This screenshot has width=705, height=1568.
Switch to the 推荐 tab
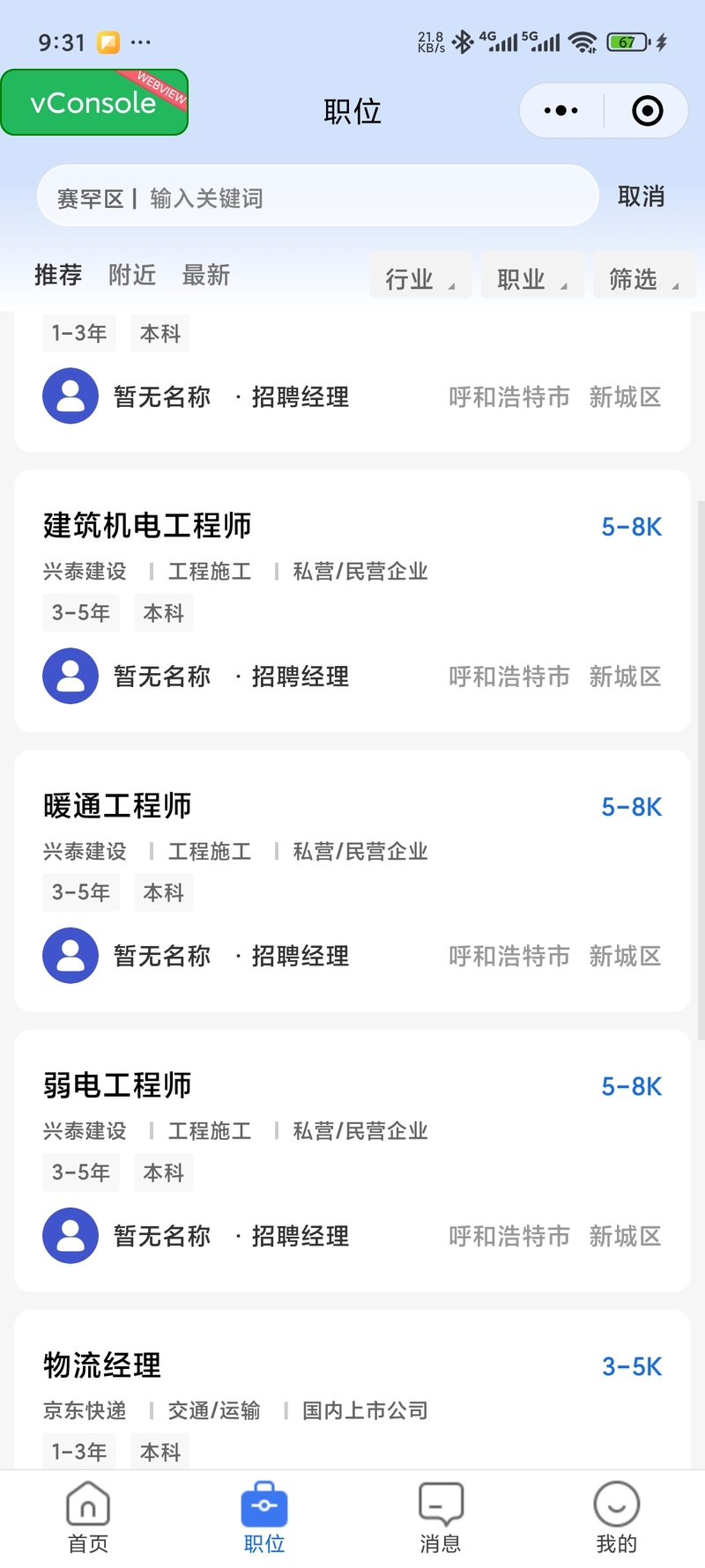[58, 275]
